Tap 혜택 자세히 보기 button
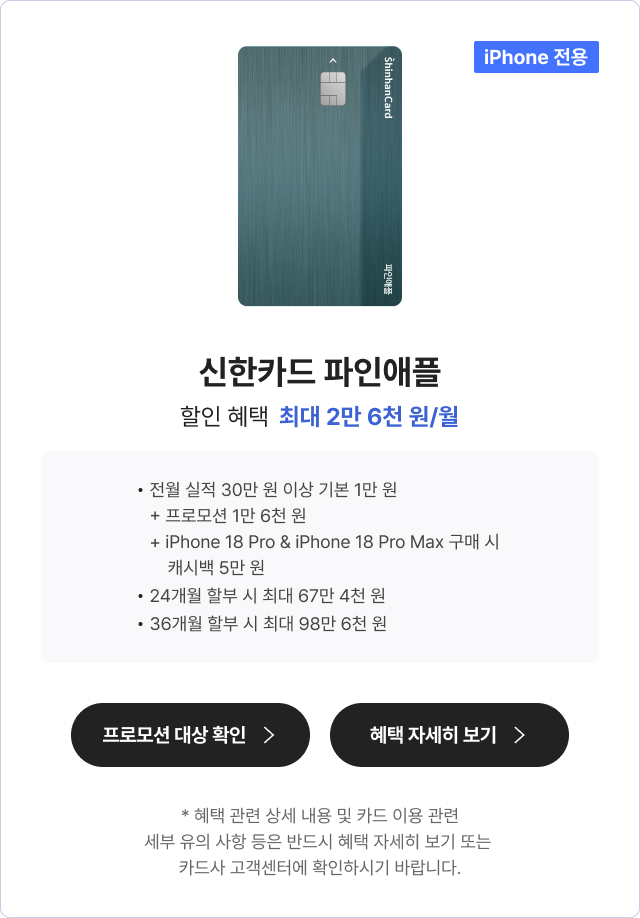640x918 pixels. [449, 735]
